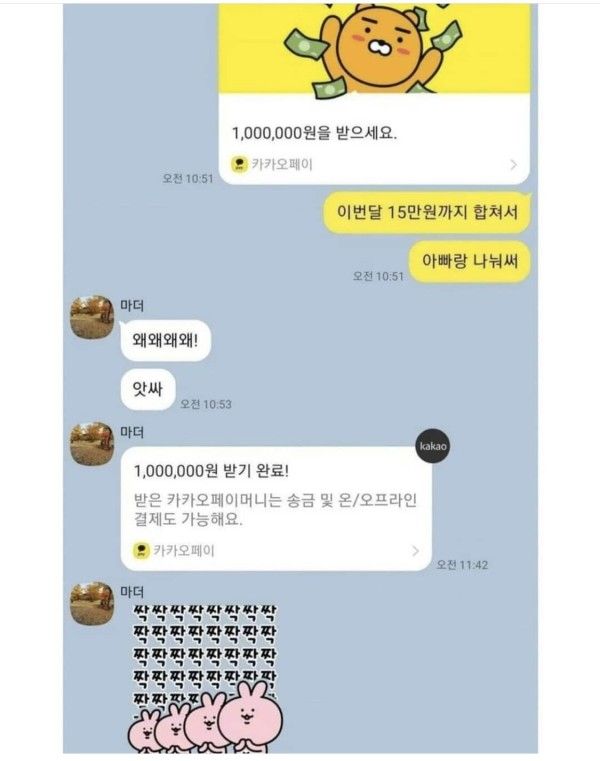The image size is (600, 761).
Task: Open the 1,000,000원 받기 완료! KakaoPay message
Action: tap(277, 507)
